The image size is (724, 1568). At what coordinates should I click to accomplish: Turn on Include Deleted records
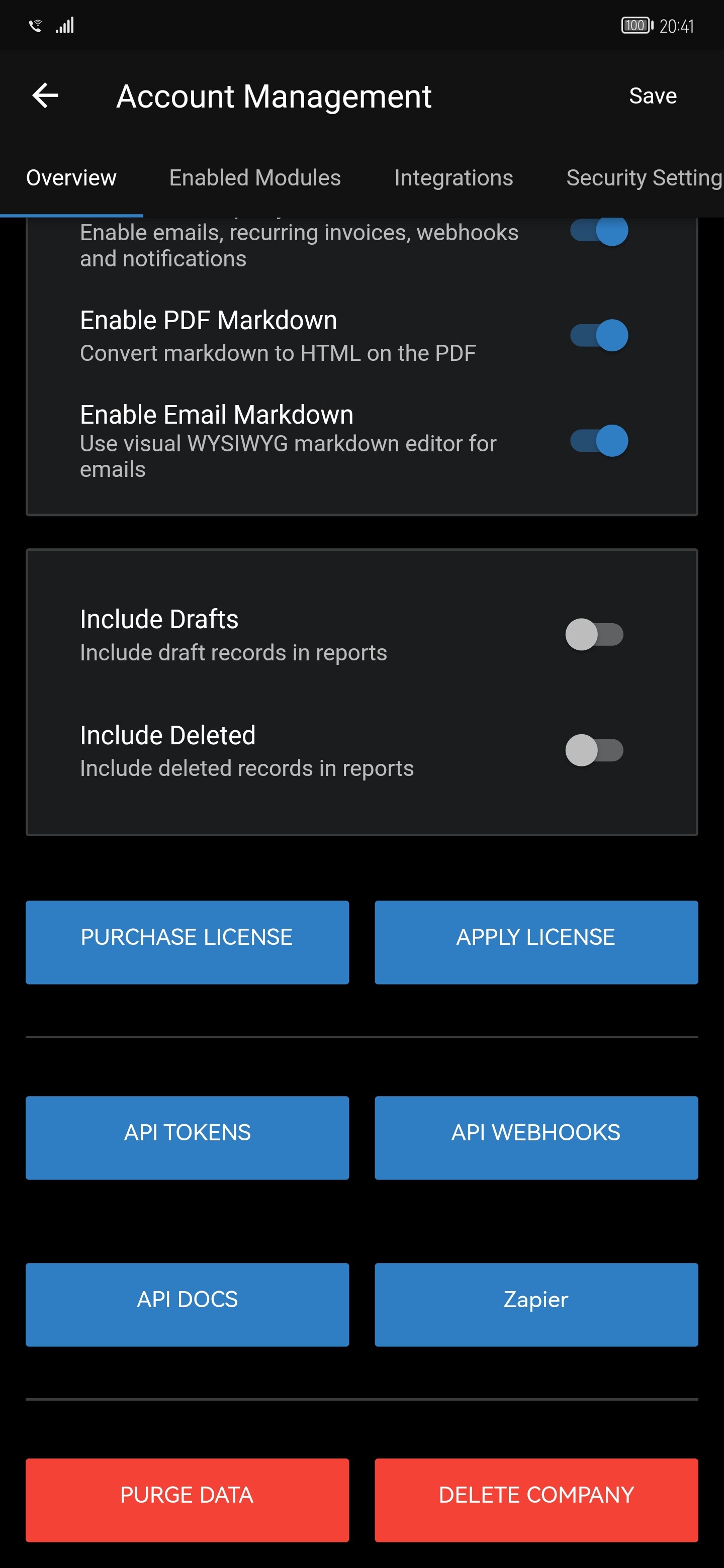click(x=594, y=750)
